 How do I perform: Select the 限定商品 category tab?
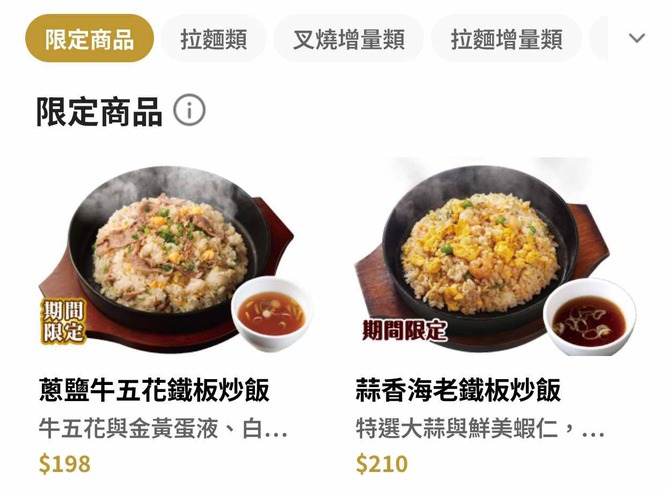tap(89, 39)
